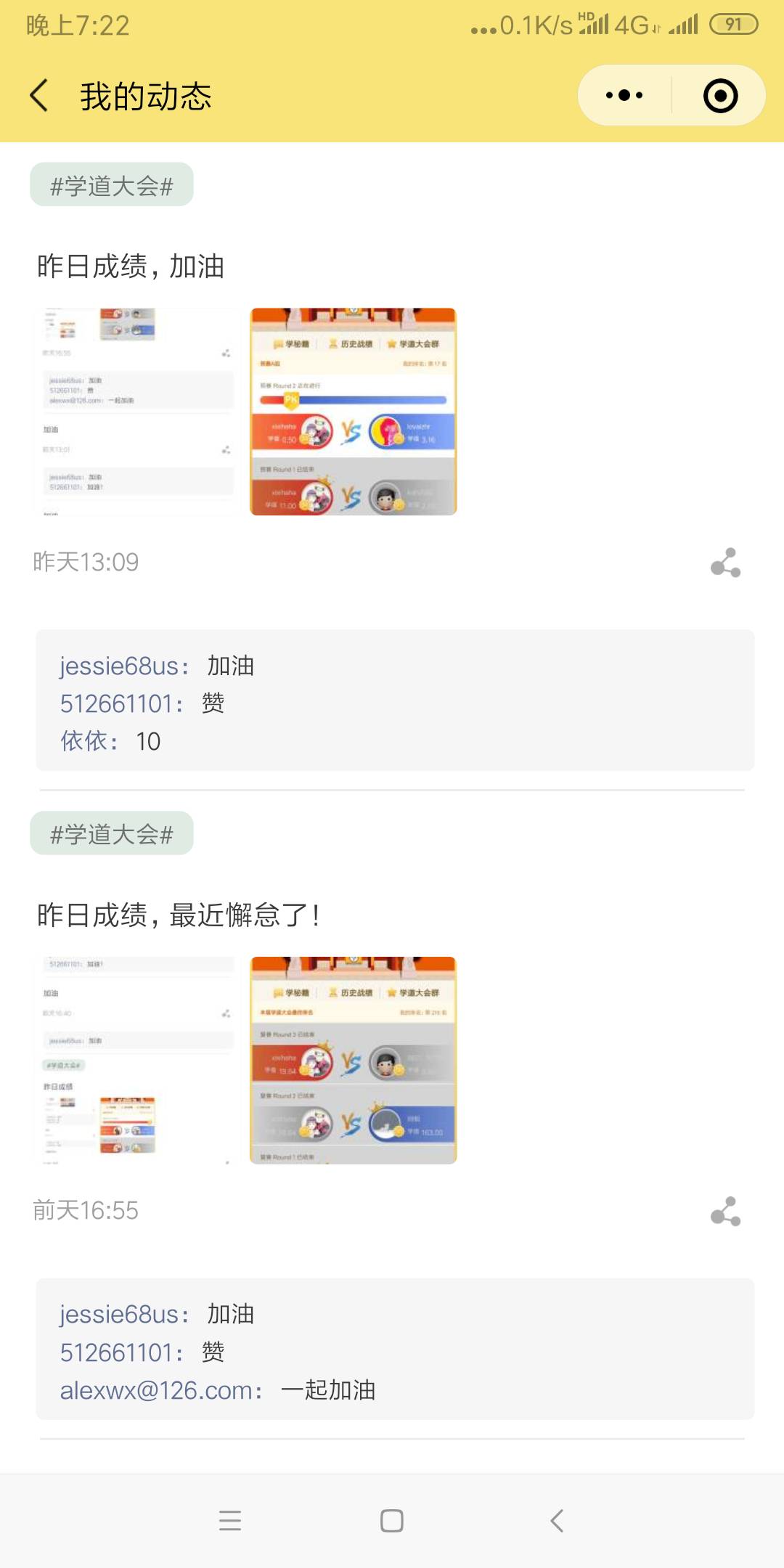
Task: View second image in 昨日成绩，加油 post
Action: click(x=354, y=412)
